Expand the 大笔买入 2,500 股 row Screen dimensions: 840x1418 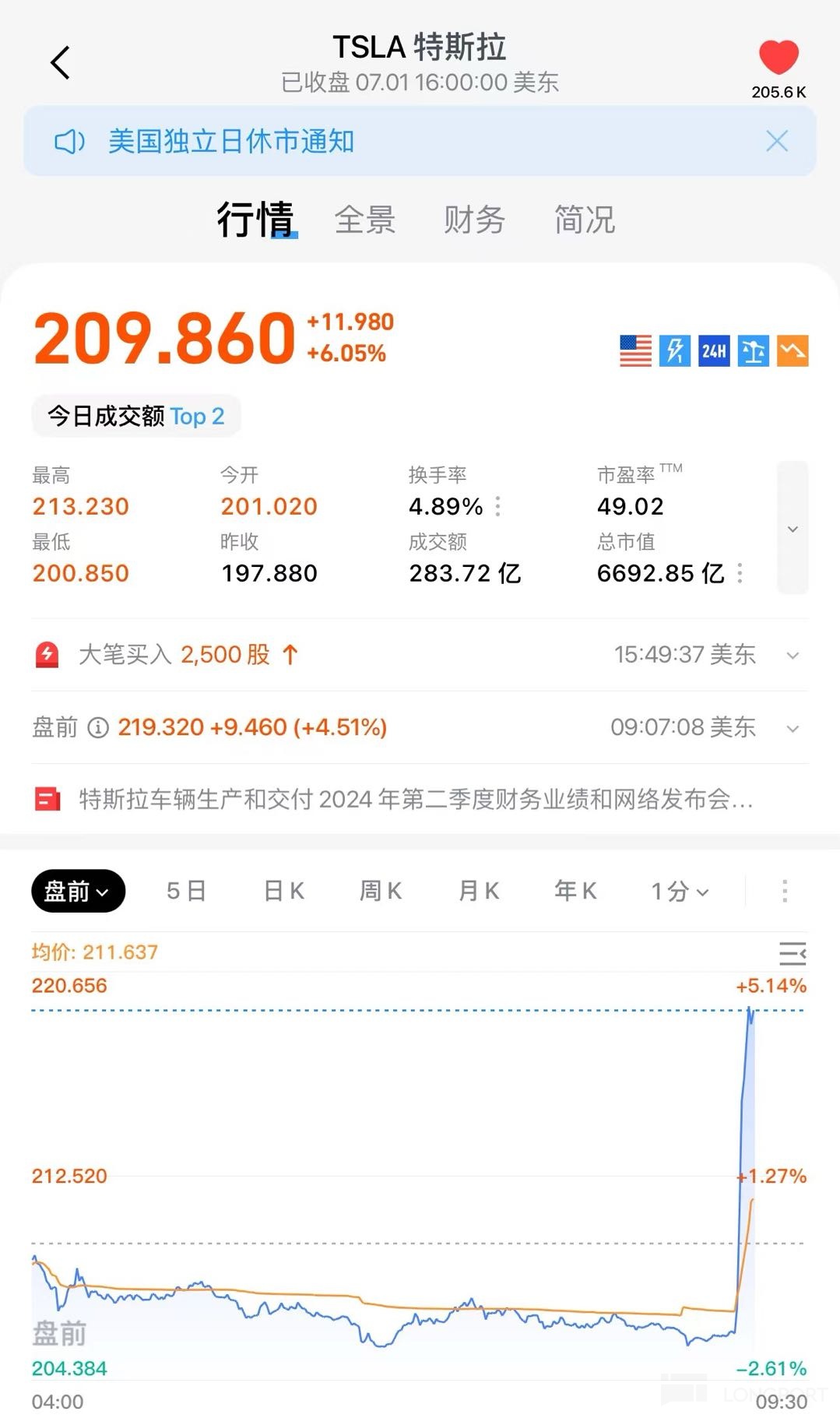(793, 656)
